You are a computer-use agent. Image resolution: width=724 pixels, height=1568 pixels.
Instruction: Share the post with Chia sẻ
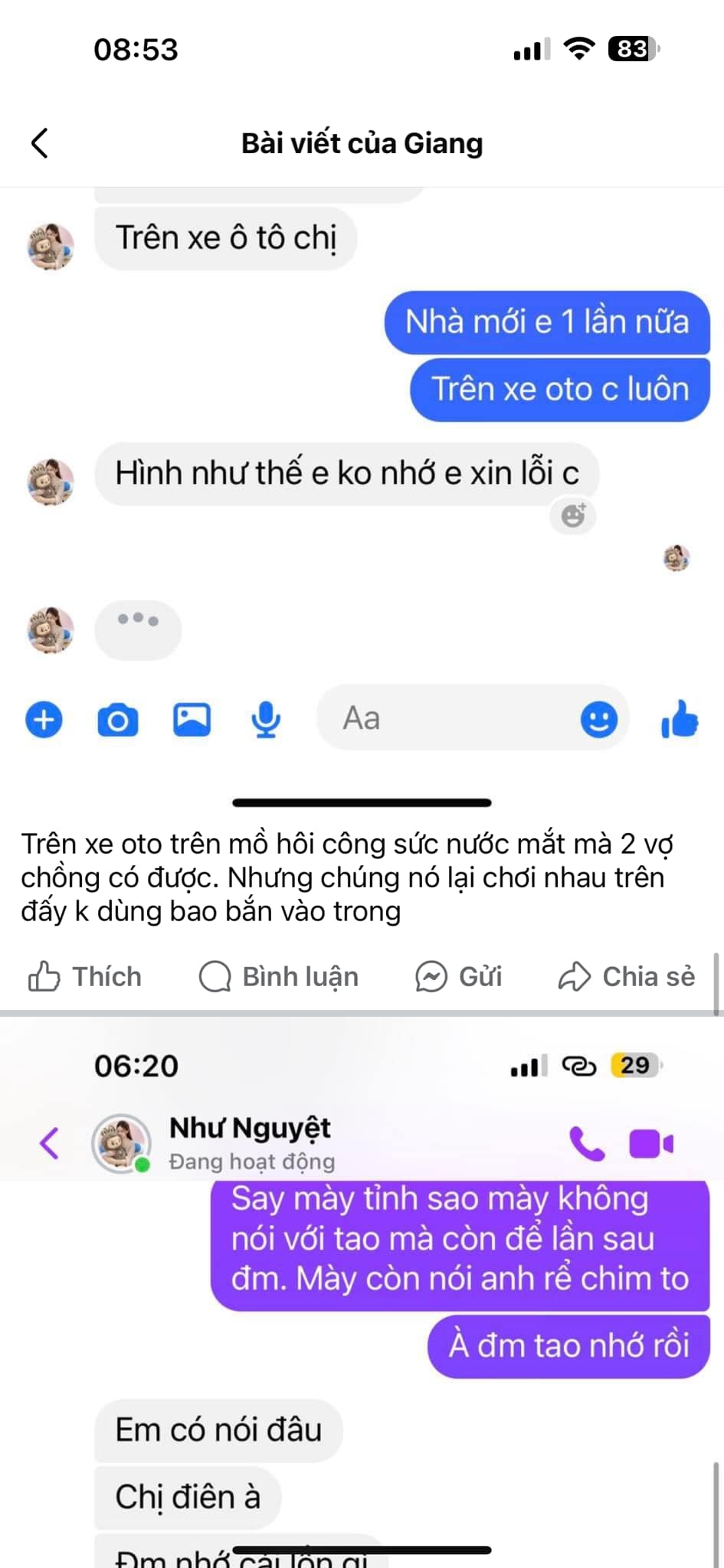[627, 977]
